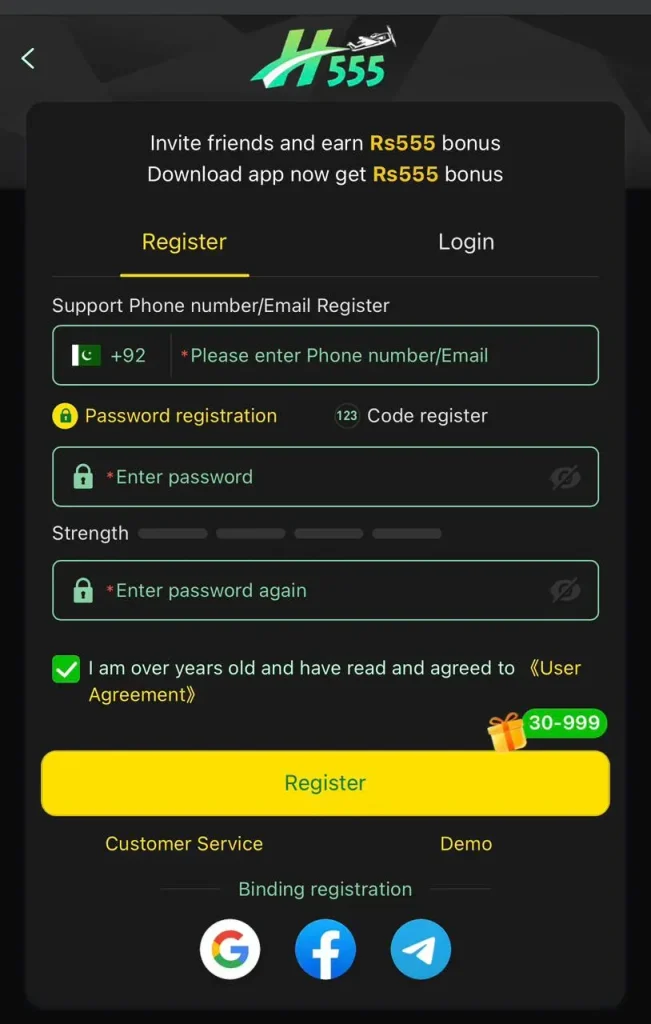Open the User Agreement link
The image size is (651, 1024).
[x=553, y=668]
